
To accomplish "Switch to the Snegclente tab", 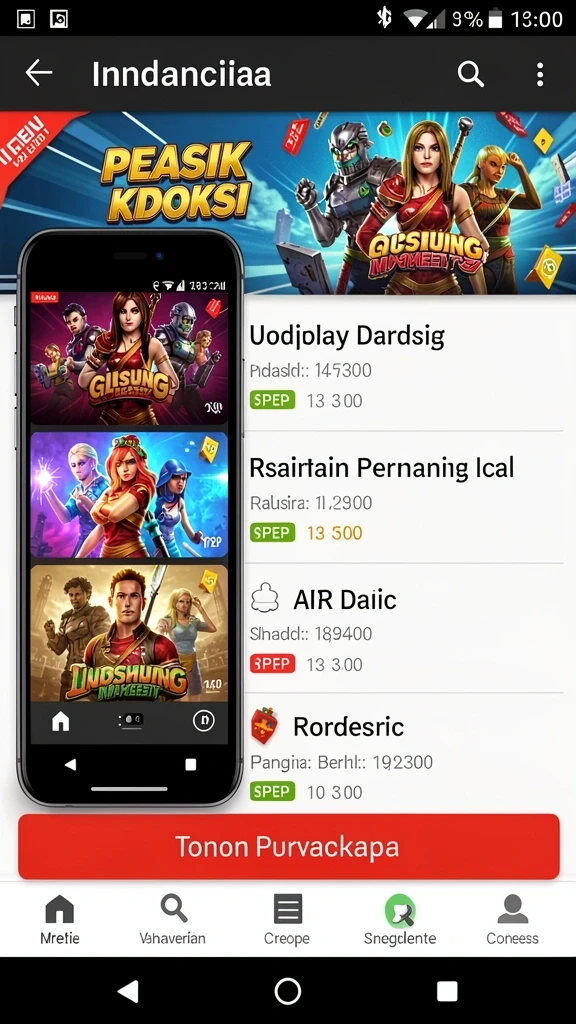I will tap(400, 920).
